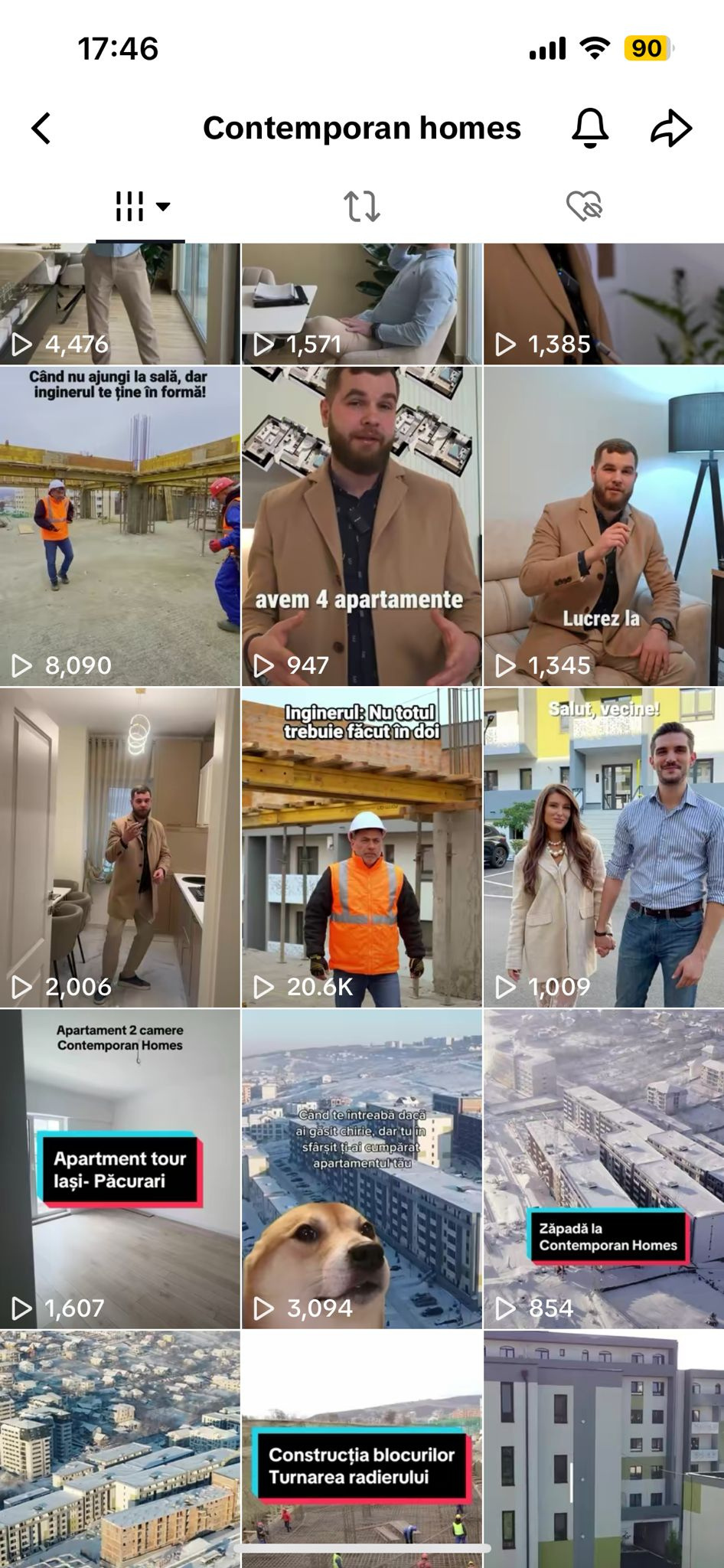Open the dog meme video with 3,094 views

(x=361, y=1169)
